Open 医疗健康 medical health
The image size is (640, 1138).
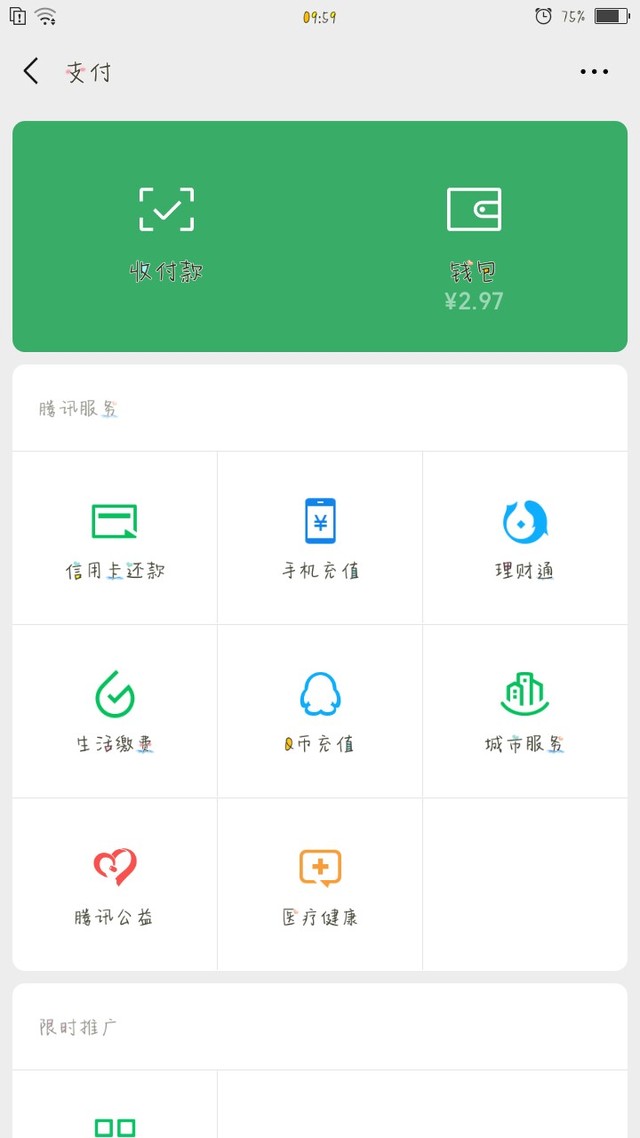(320, 885)
